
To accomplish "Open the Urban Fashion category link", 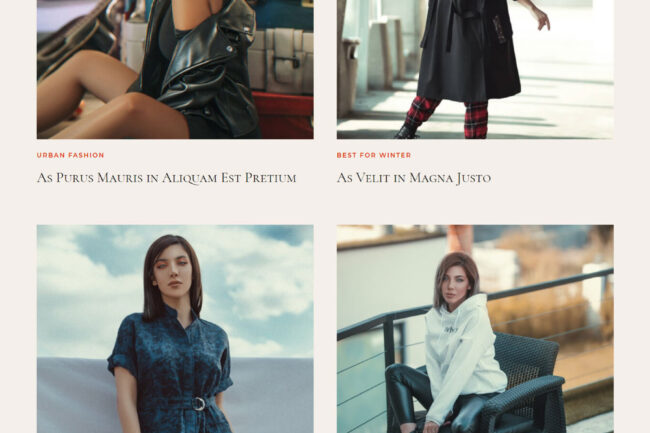I will pos(70,155).
